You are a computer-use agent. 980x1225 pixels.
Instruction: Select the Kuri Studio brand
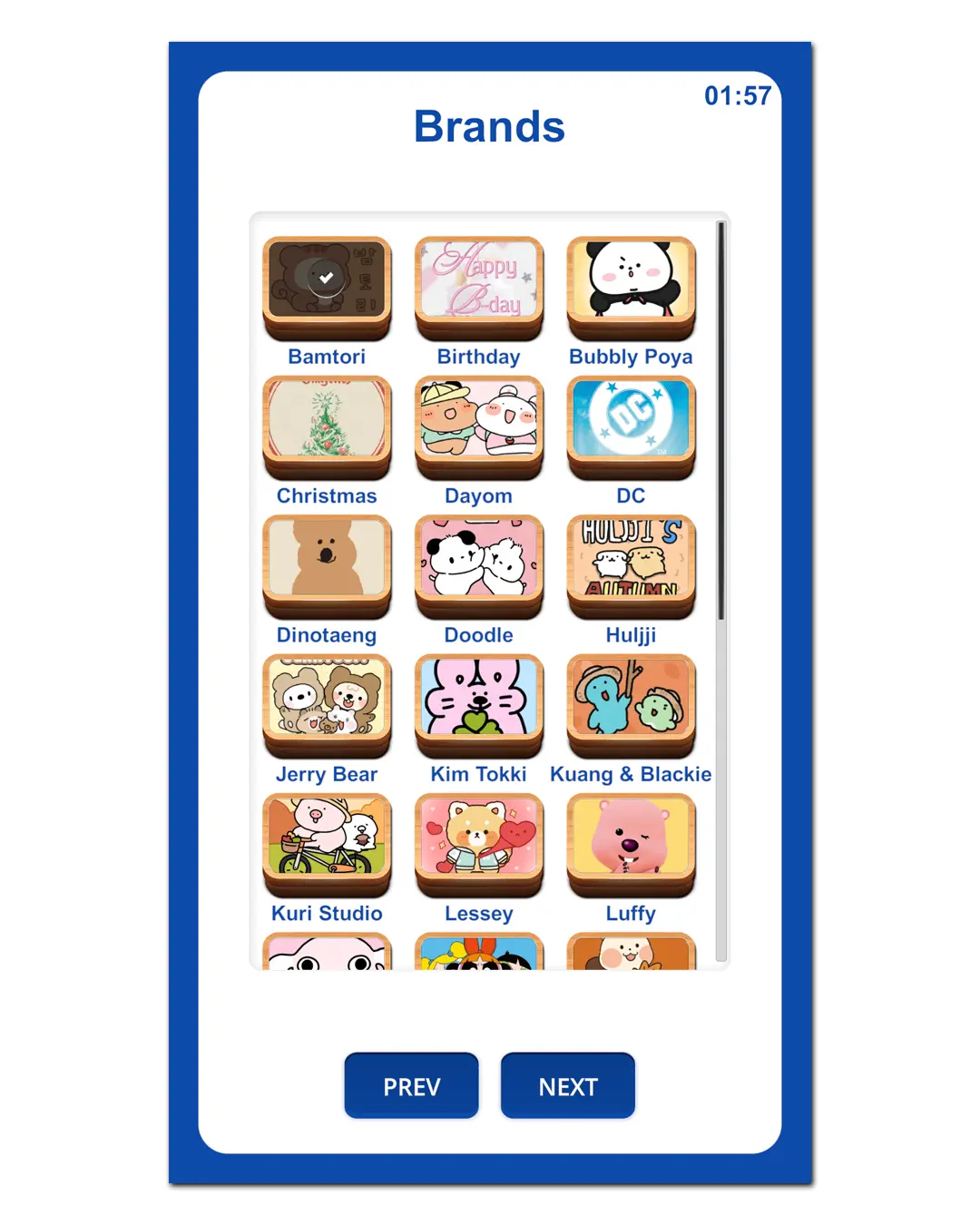click(x=327, y=838)
